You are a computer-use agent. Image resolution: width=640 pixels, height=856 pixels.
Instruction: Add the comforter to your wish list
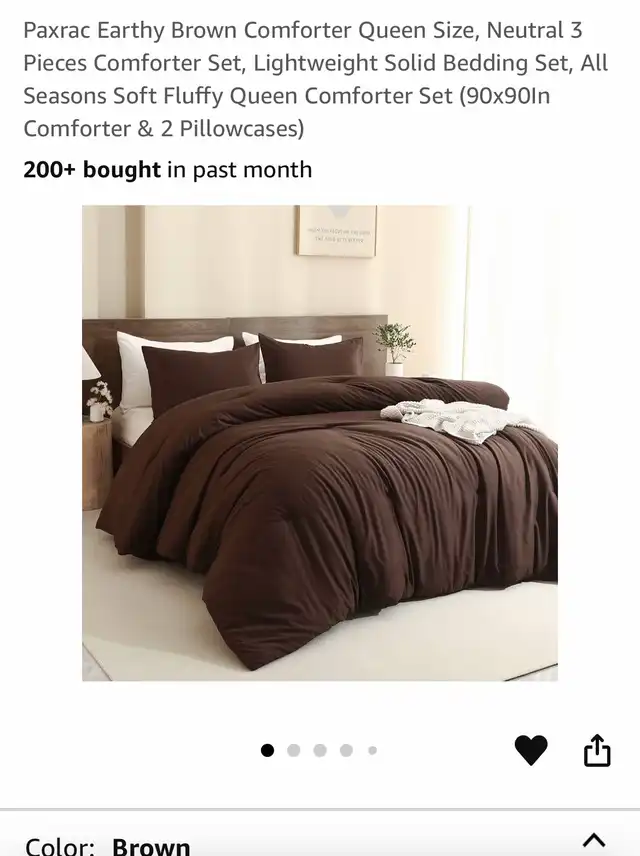531,750
